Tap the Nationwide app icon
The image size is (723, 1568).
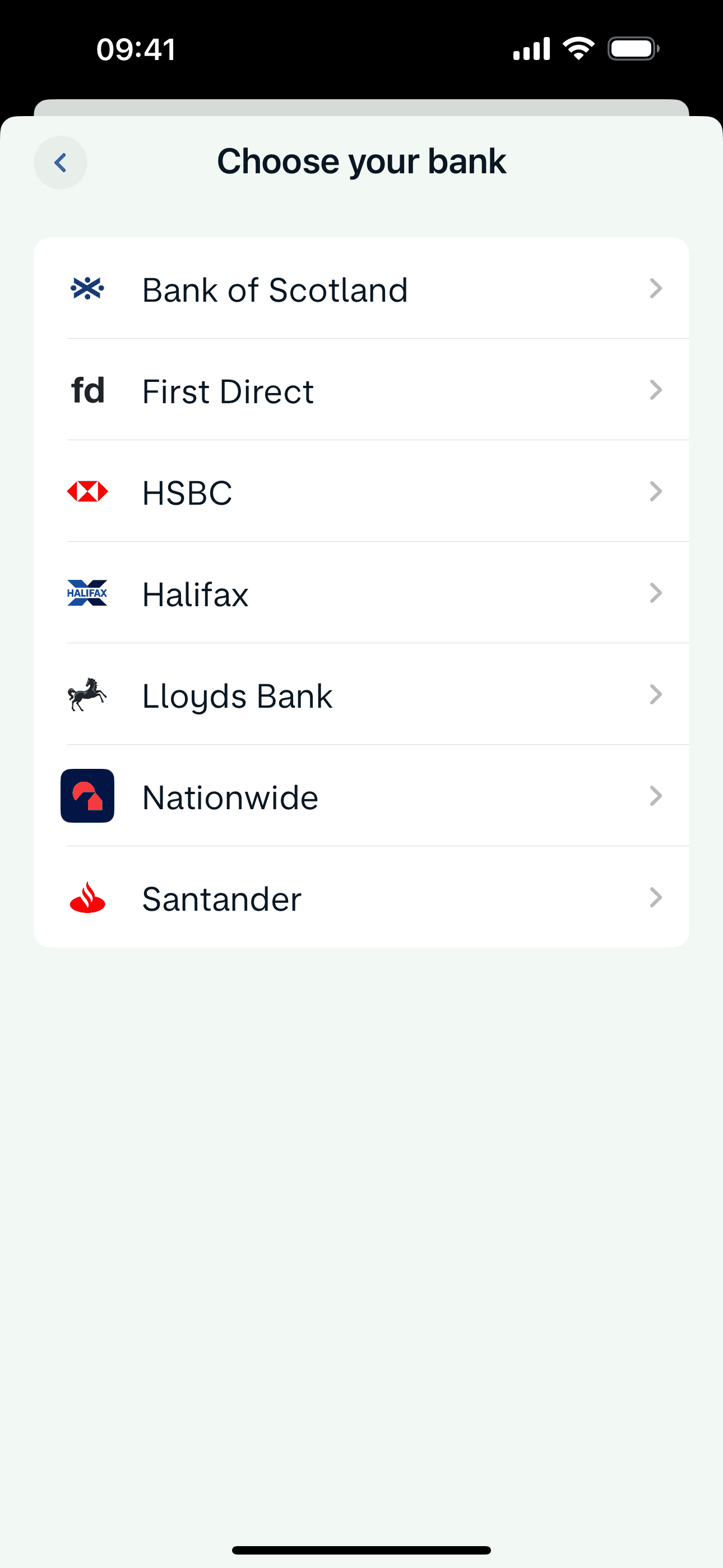[x=86, y=796]
